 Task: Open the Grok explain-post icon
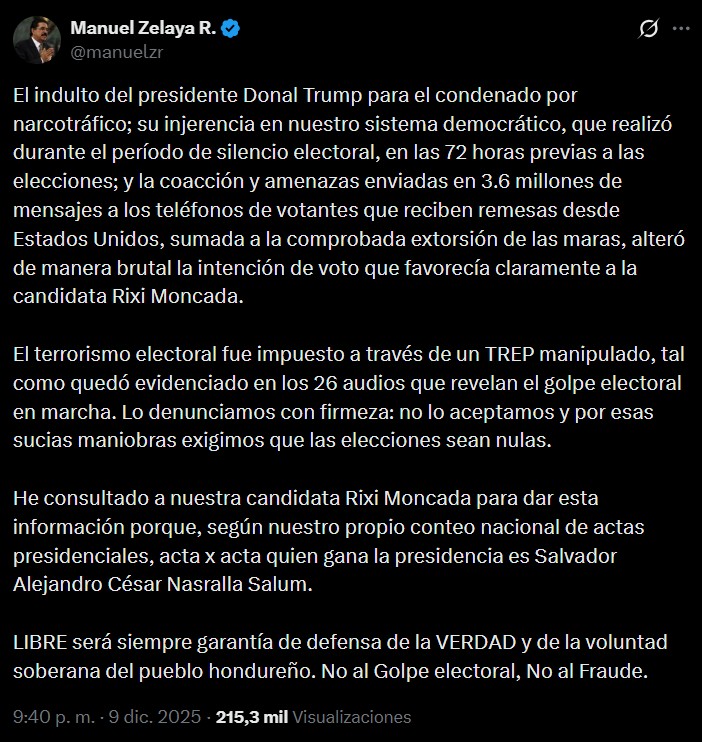[648, 29]
